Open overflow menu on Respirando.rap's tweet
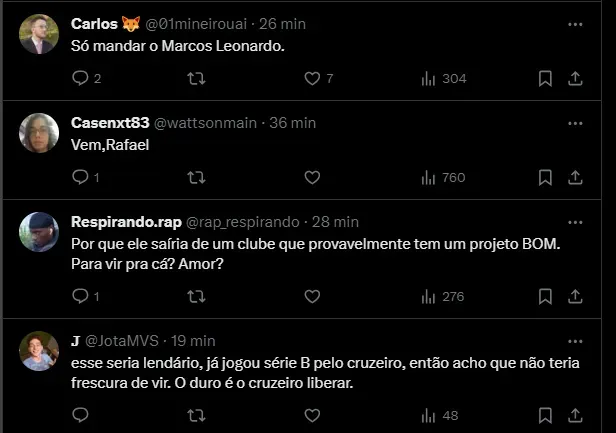The height and width of the screenshot is (433, 616). [575, 221]
